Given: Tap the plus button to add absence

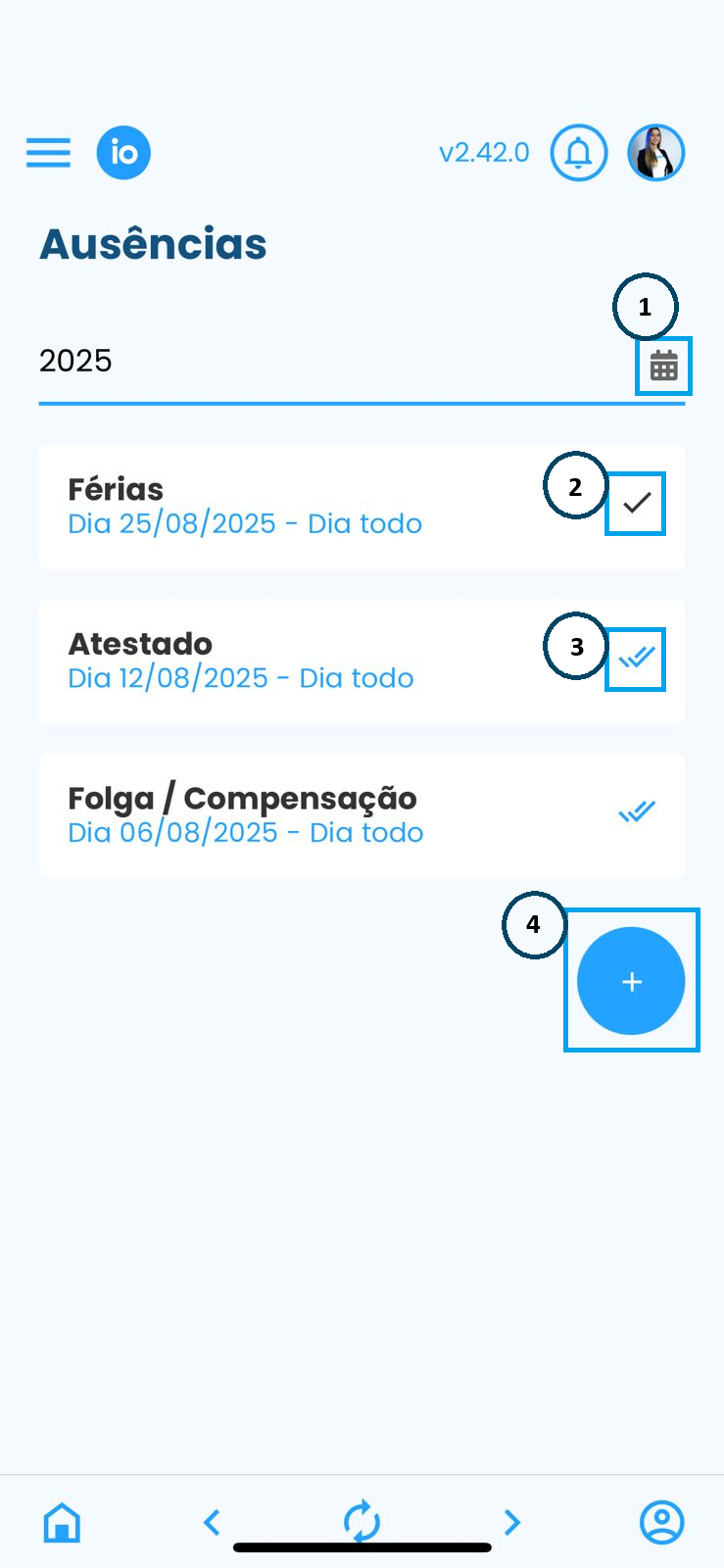Looking at the screenshot, I should (x=631, y=981).
